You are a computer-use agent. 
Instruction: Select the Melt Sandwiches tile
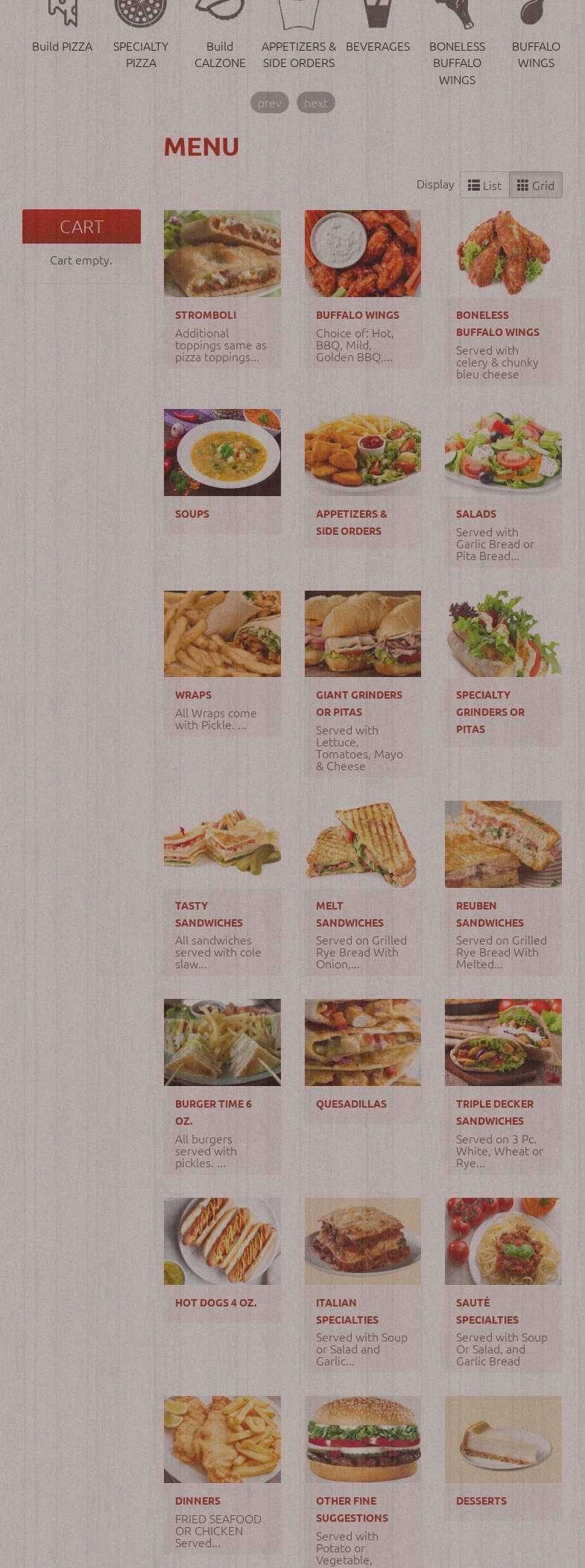click(x=362, y=844)
